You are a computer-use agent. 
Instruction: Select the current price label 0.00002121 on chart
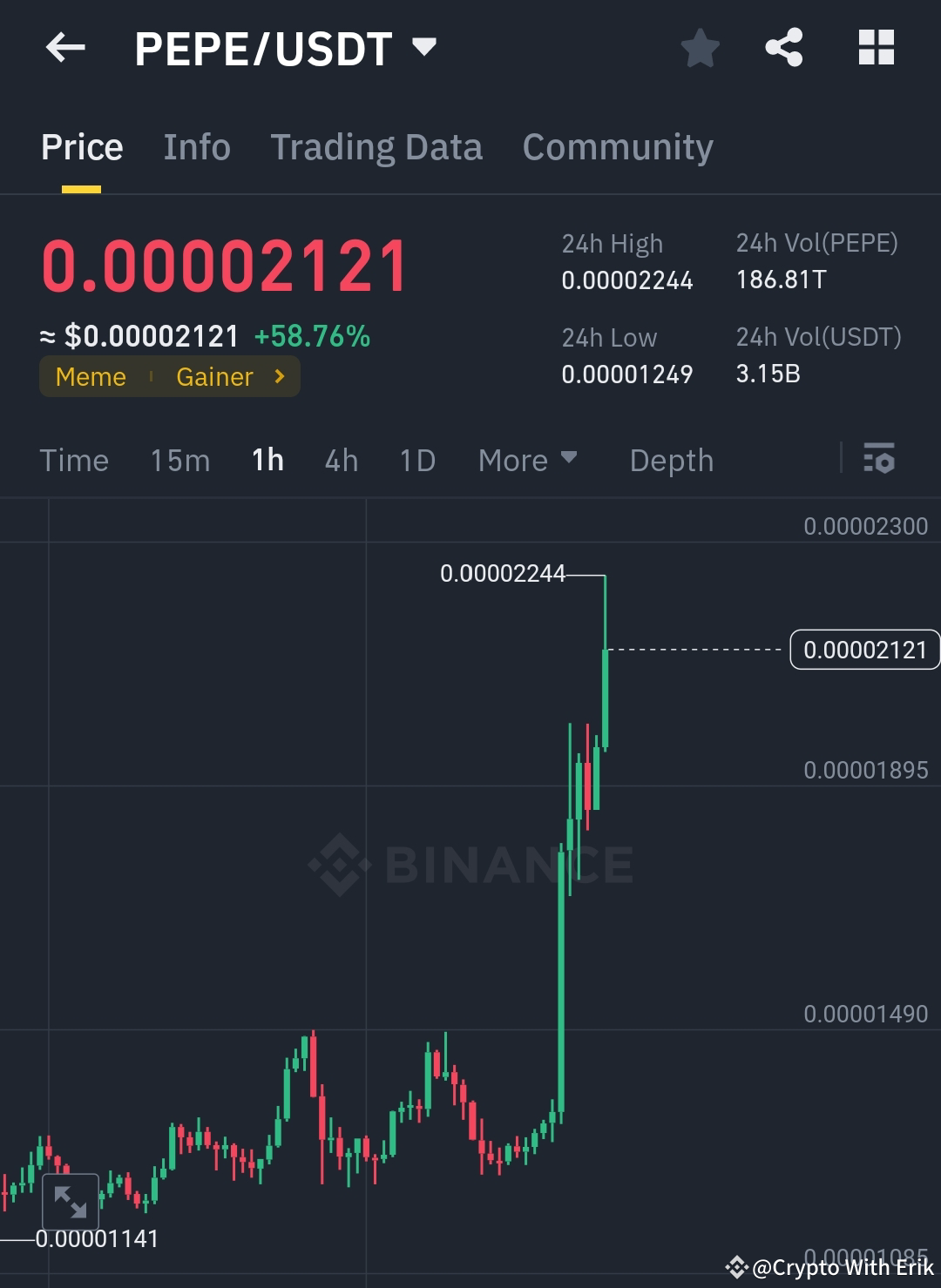[x=863, y=649]
